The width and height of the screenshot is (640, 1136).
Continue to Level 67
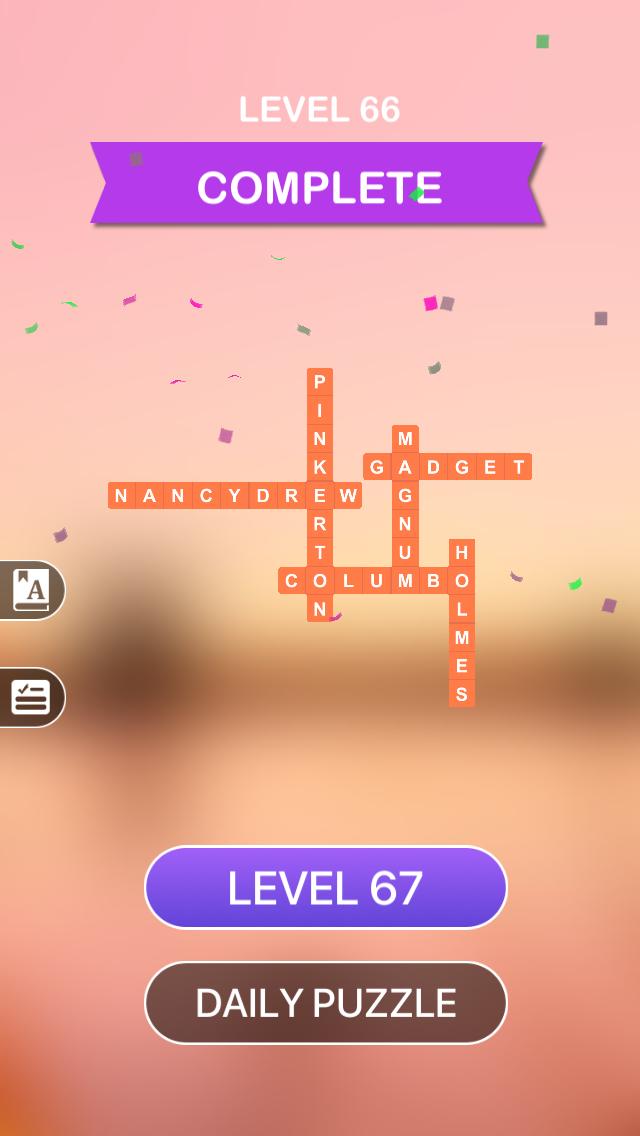[325, 888]
